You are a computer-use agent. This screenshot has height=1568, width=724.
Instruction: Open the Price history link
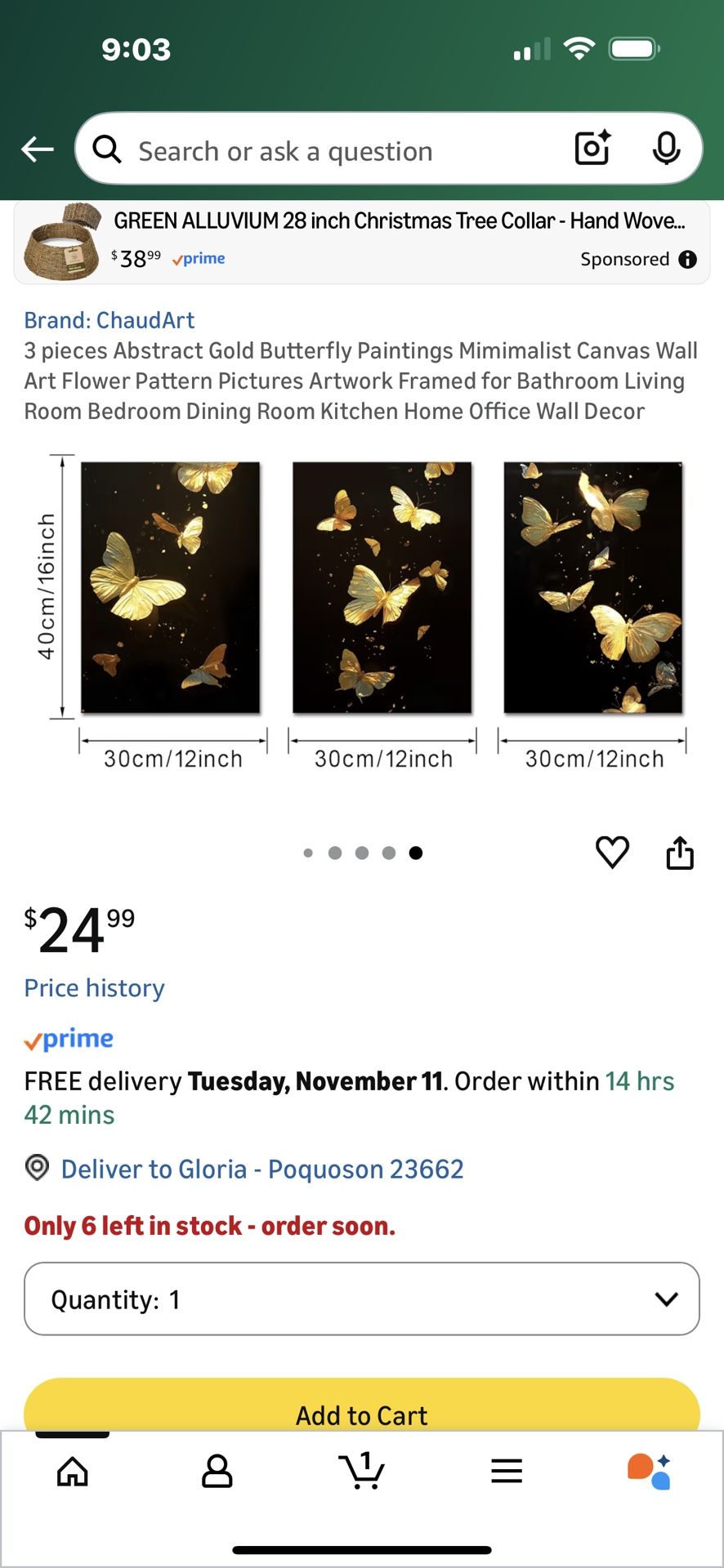(x=94, y=987)
